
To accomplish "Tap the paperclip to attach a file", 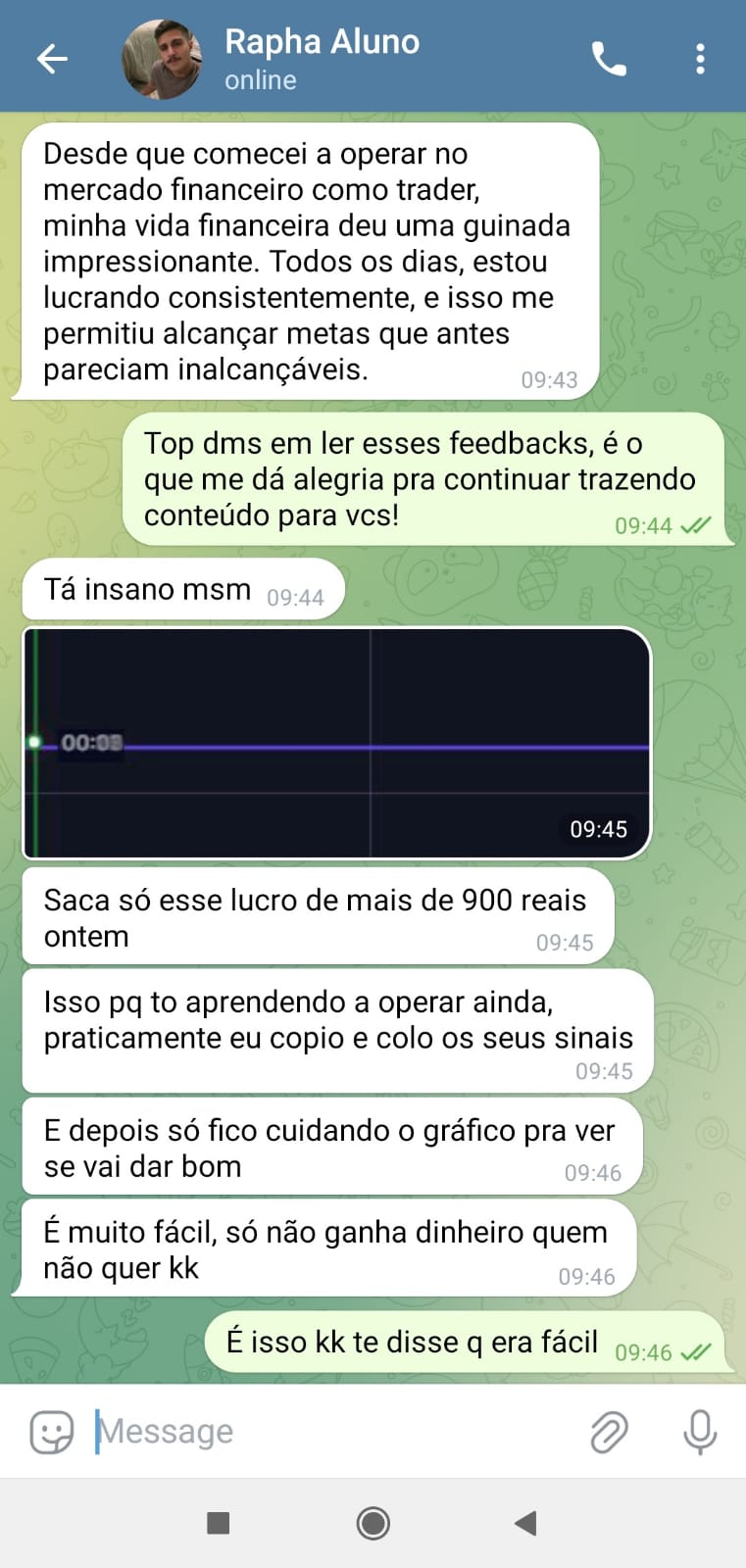I will [608, 1431].
